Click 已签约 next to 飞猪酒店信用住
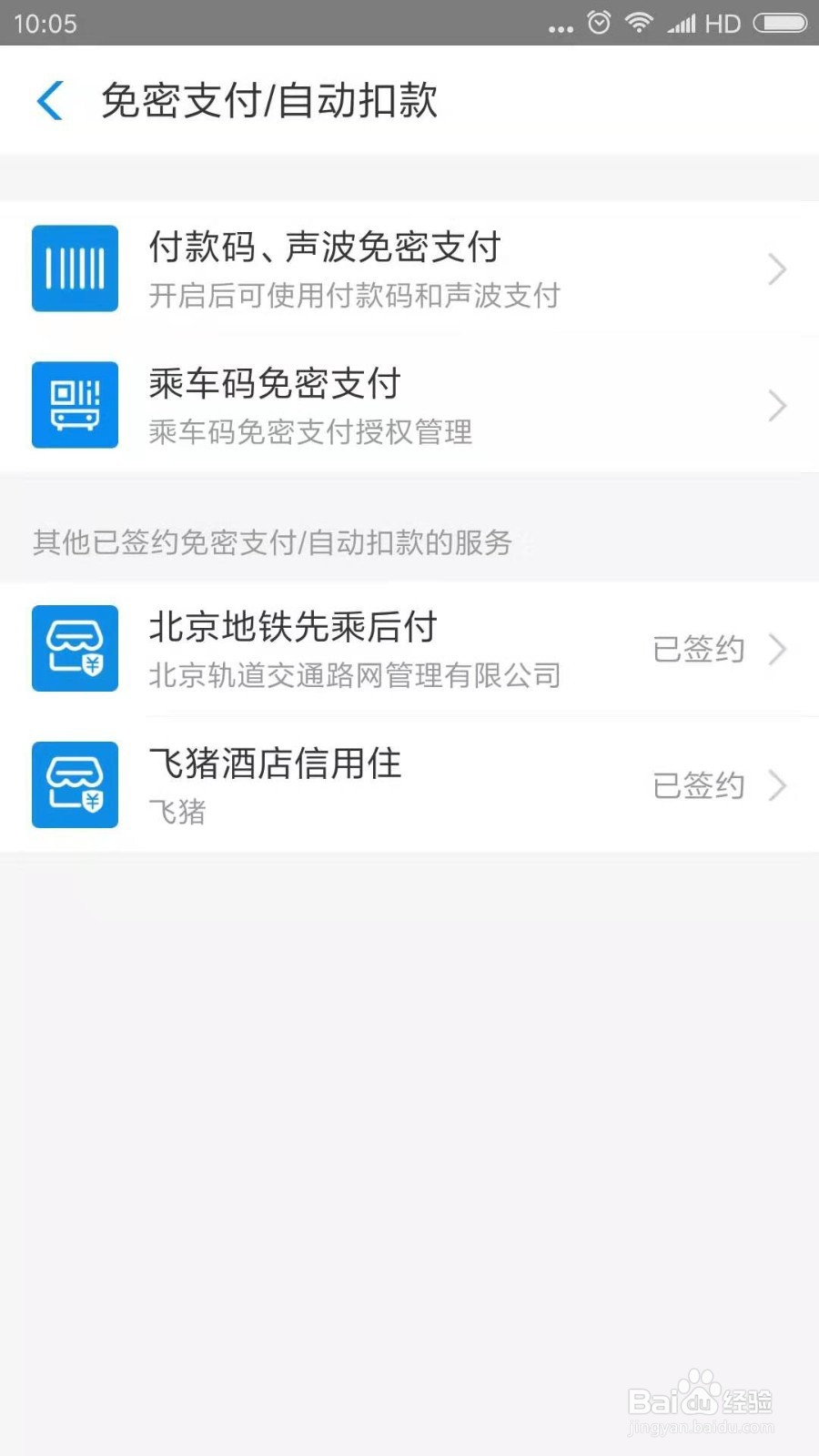 (x=699, y=785)
